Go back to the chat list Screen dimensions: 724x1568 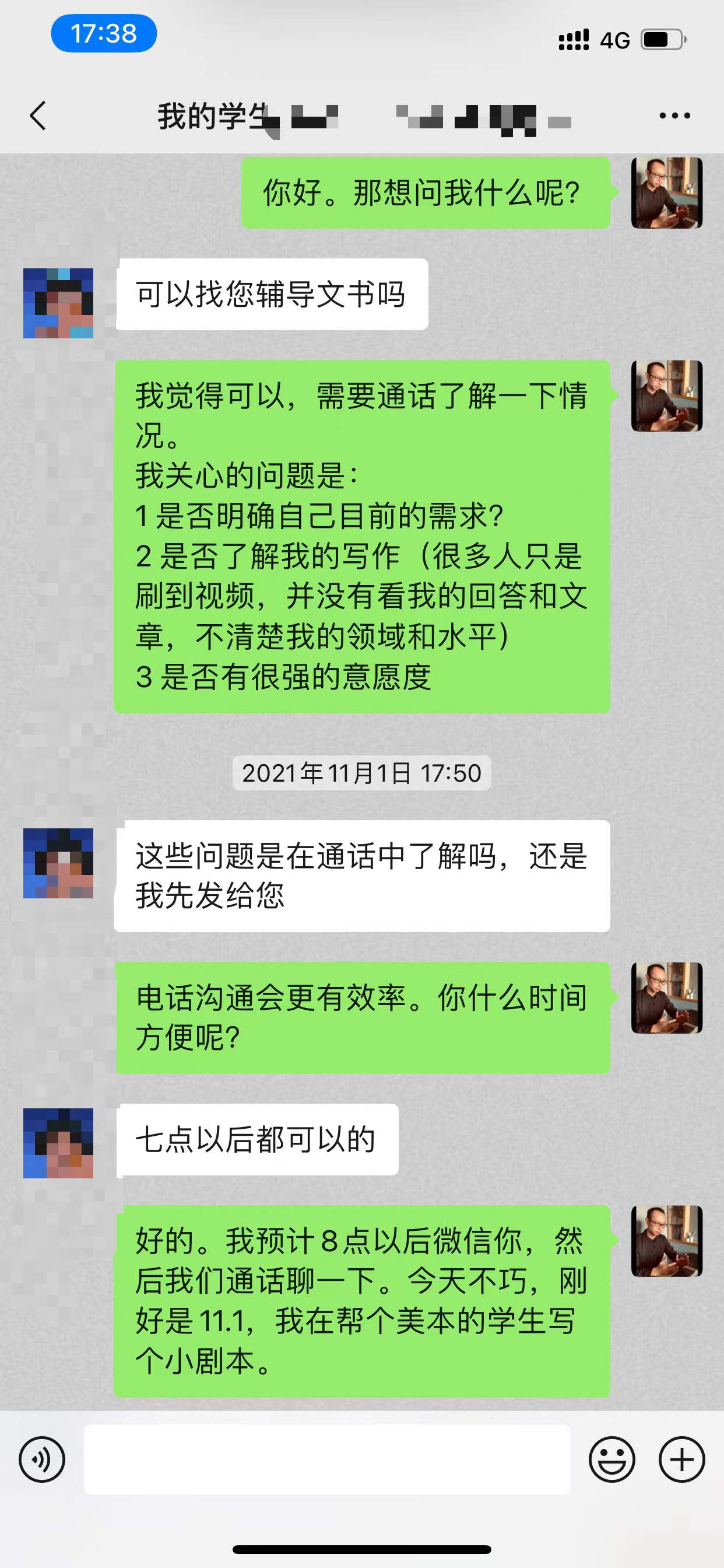[x=38, y=116]
